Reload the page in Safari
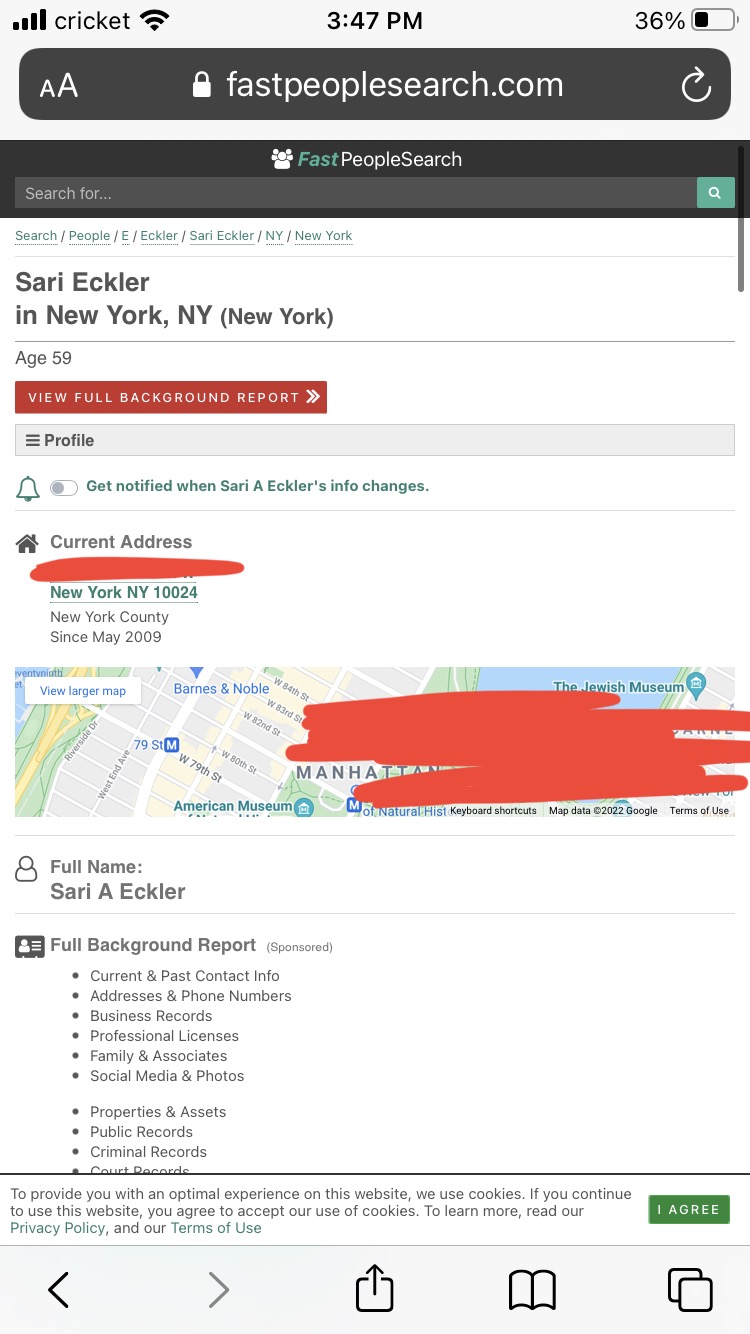The image size is (750, 1334). tap(696, 86)
